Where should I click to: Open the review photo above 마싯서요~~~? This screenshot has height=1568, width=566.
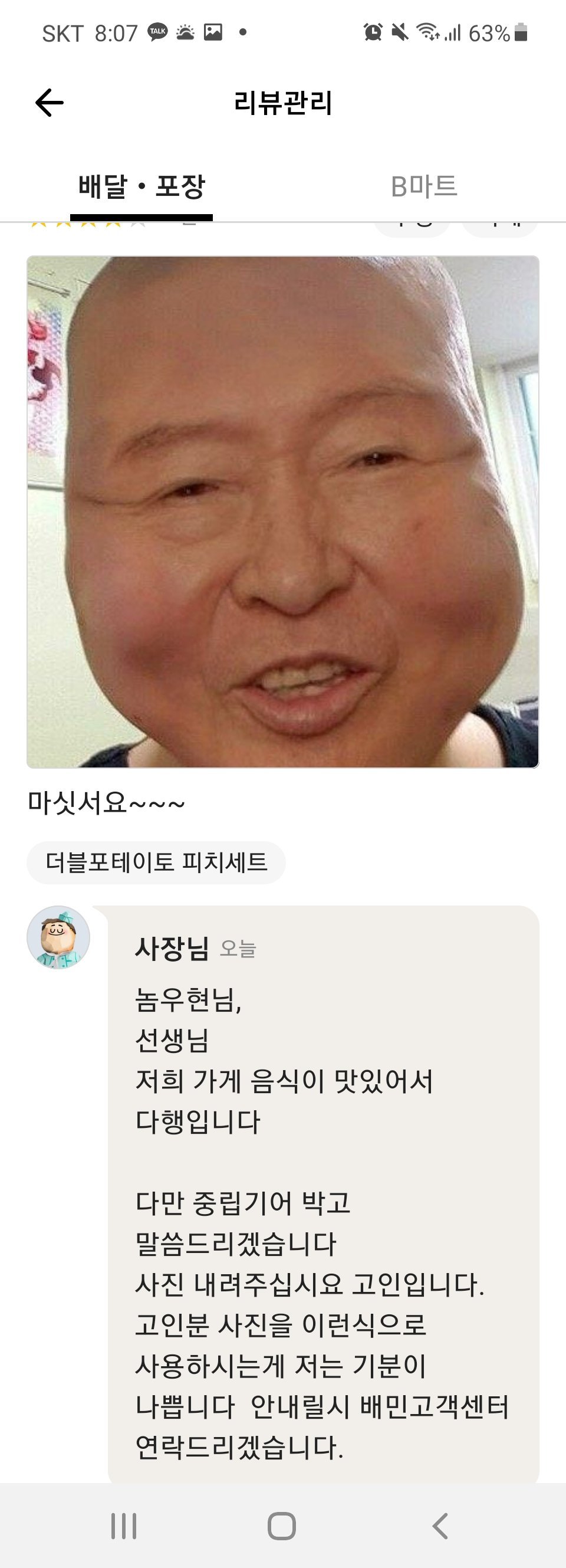pos(282,511)
